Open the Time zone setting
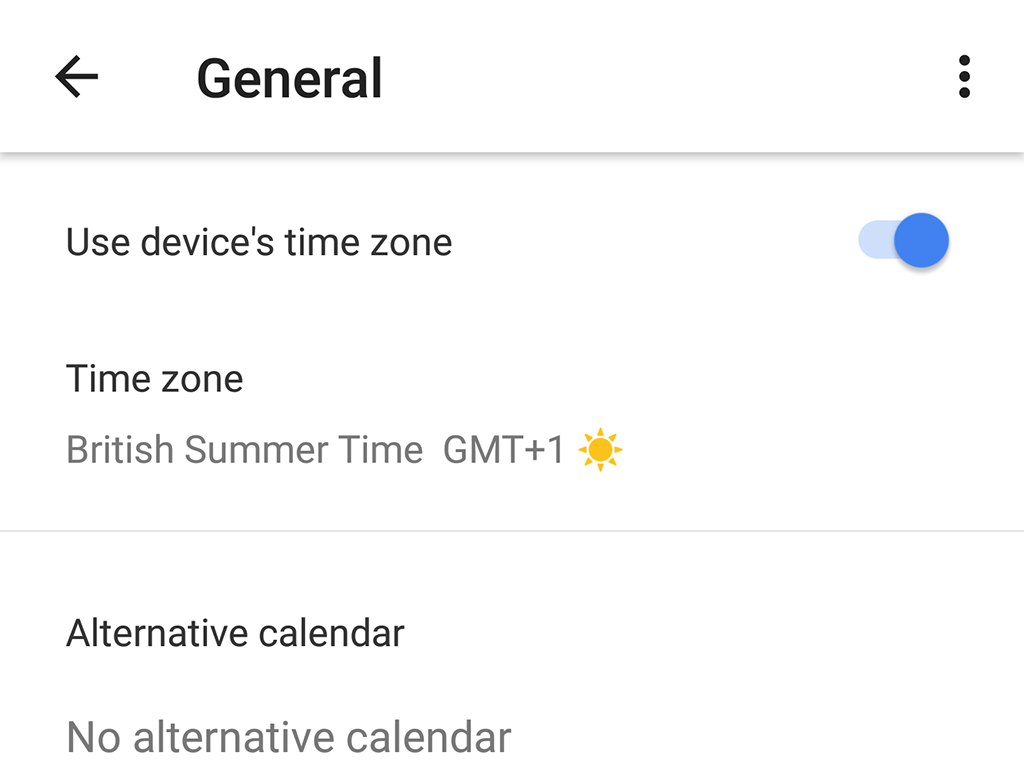Screen dimensions: 1024x768 344,415
